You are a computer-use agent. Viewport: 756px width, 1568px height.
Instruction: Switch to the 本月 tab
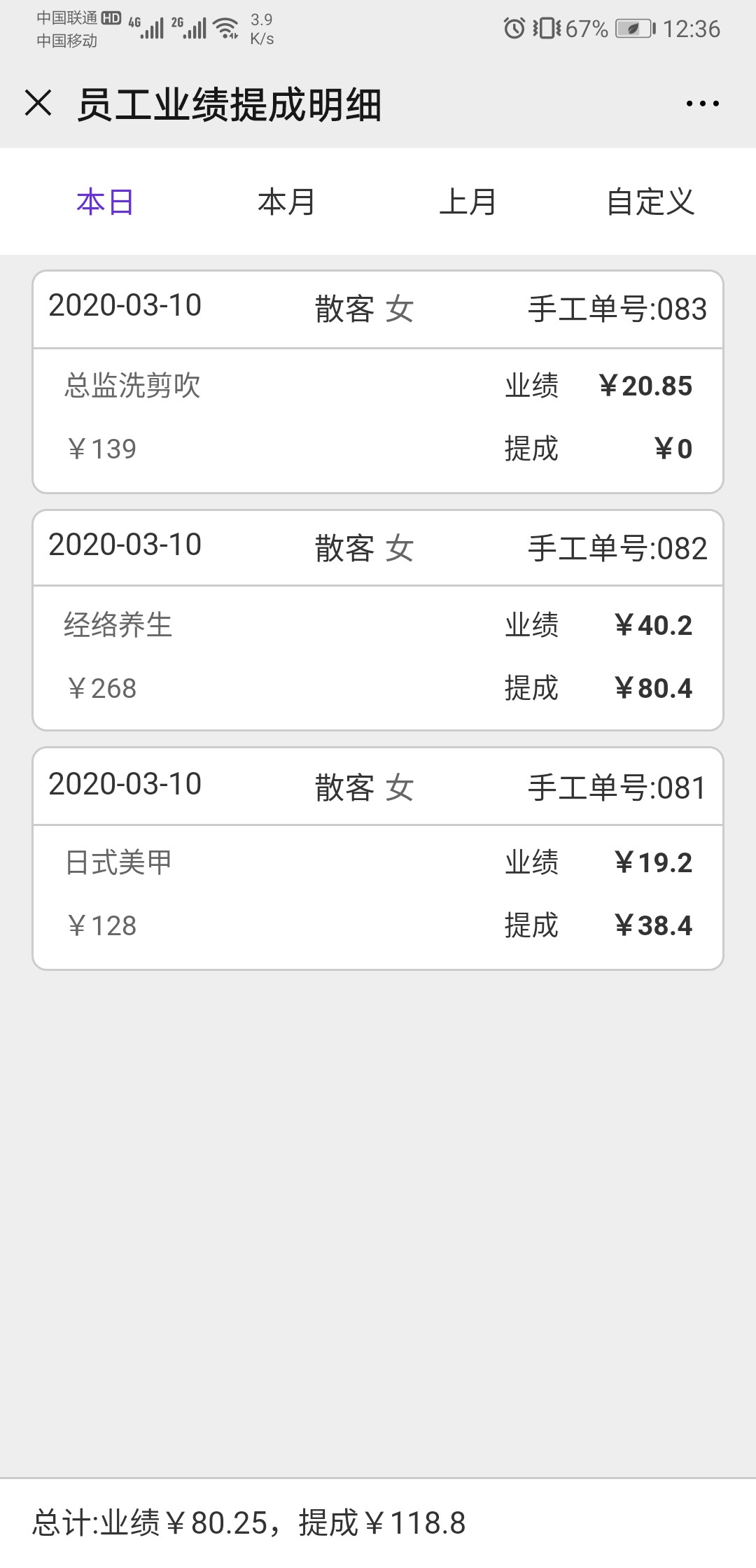pos(286,202)
